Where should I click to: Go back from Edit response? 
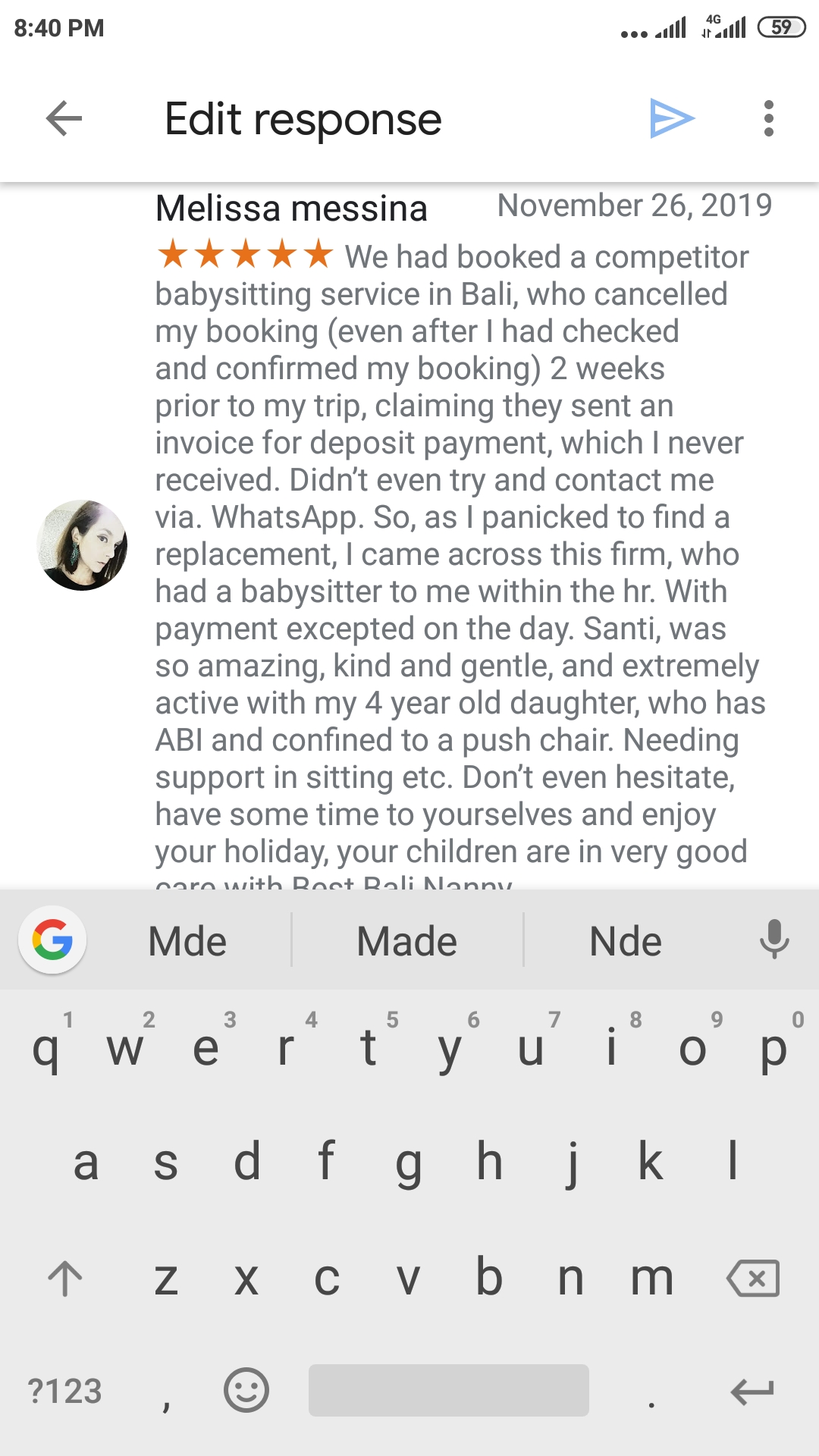pyautogui.click(x=64, y=119)
